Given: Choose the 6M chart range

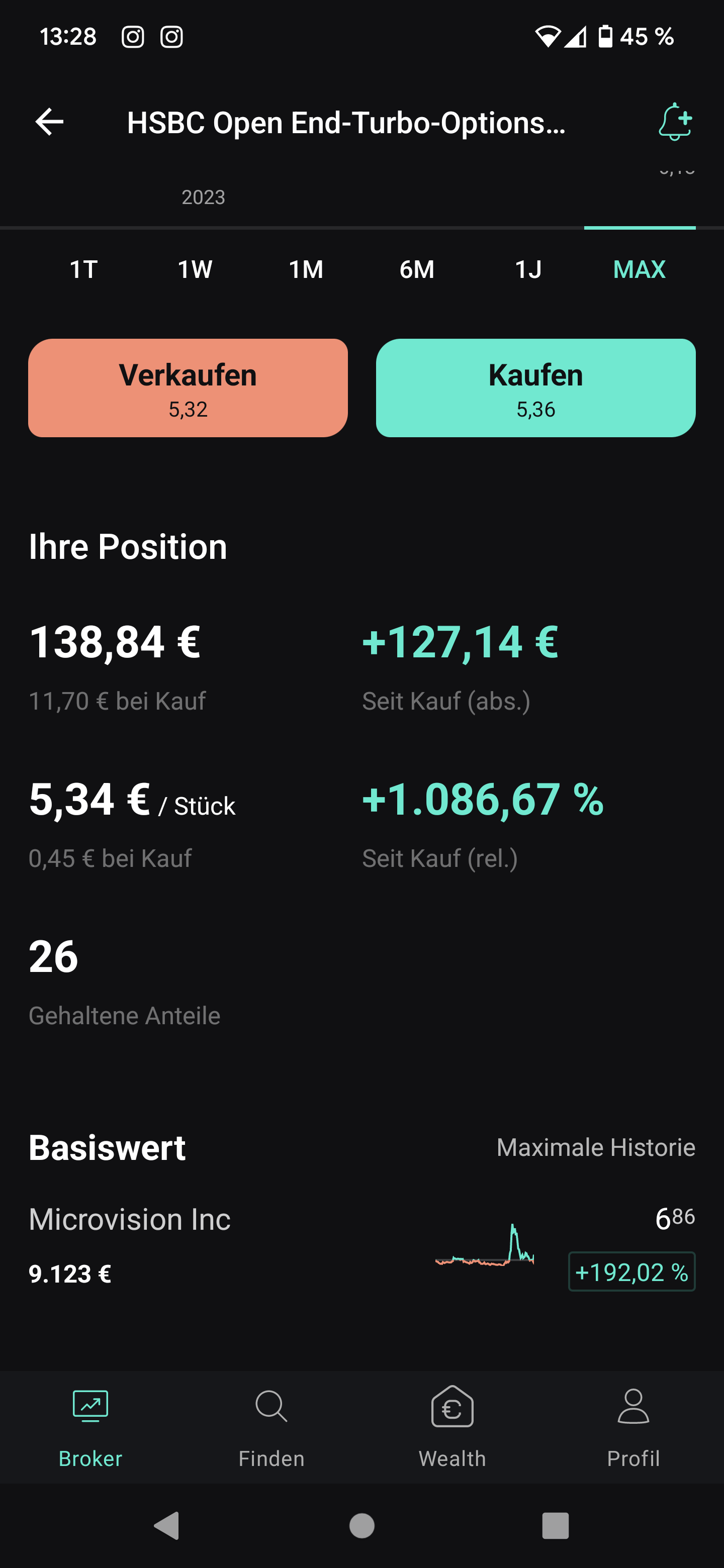Looking at the screenshot, I should (x=417, y=269).
